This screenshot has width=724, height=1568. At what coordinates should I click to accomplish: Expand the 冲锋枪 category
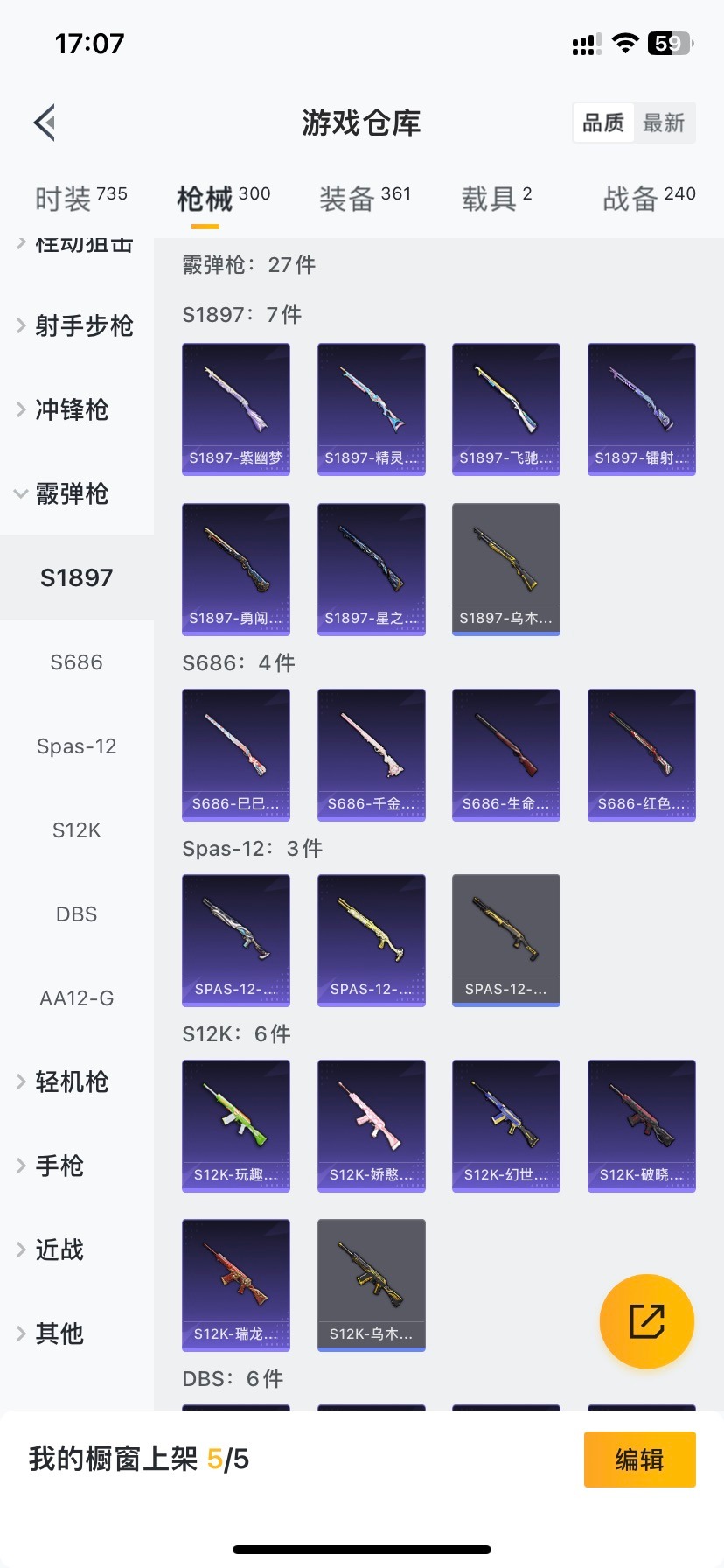pos(70,409)
